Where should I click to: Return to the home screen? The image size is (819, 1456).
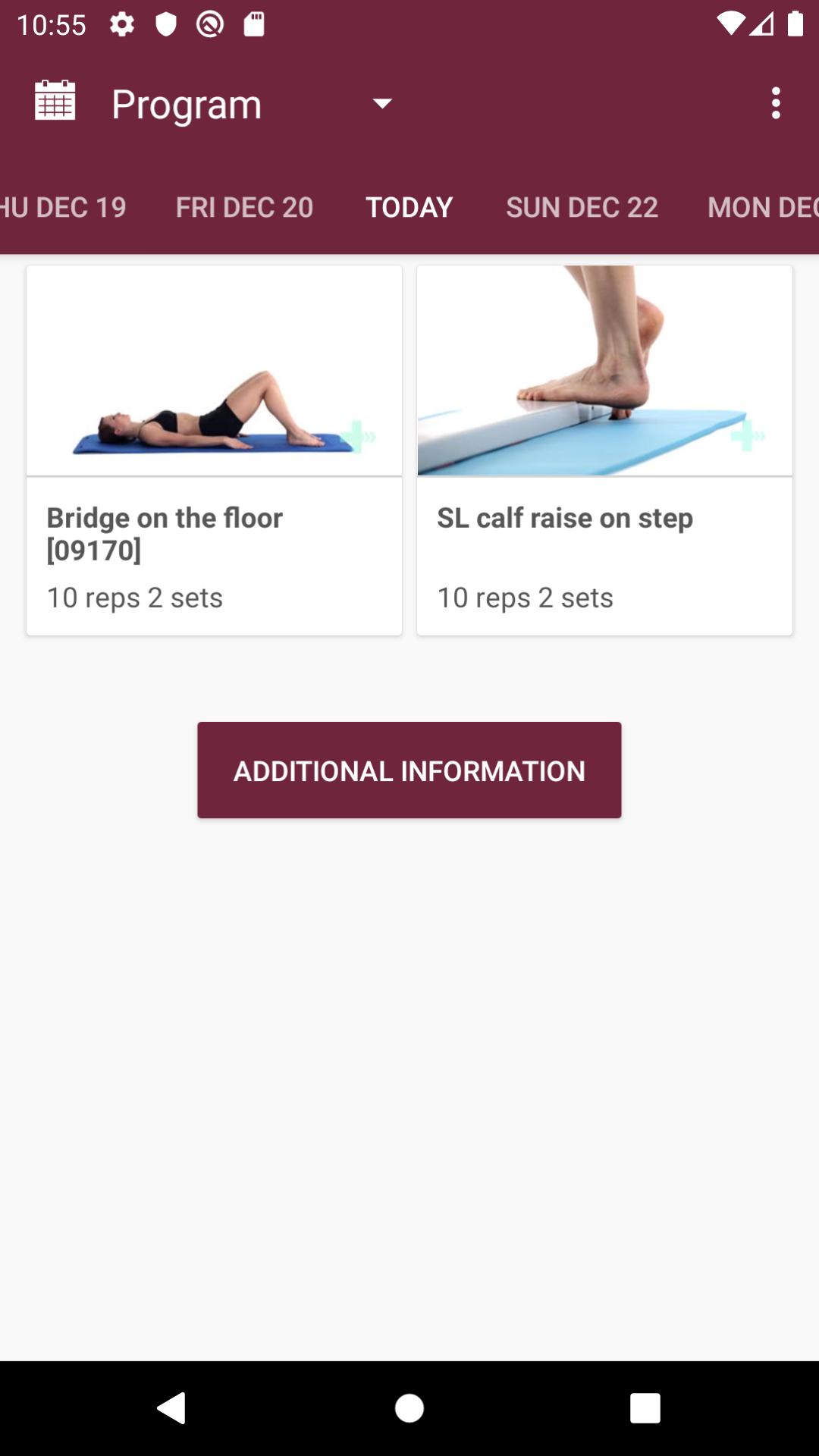(x=409, y=1408)
